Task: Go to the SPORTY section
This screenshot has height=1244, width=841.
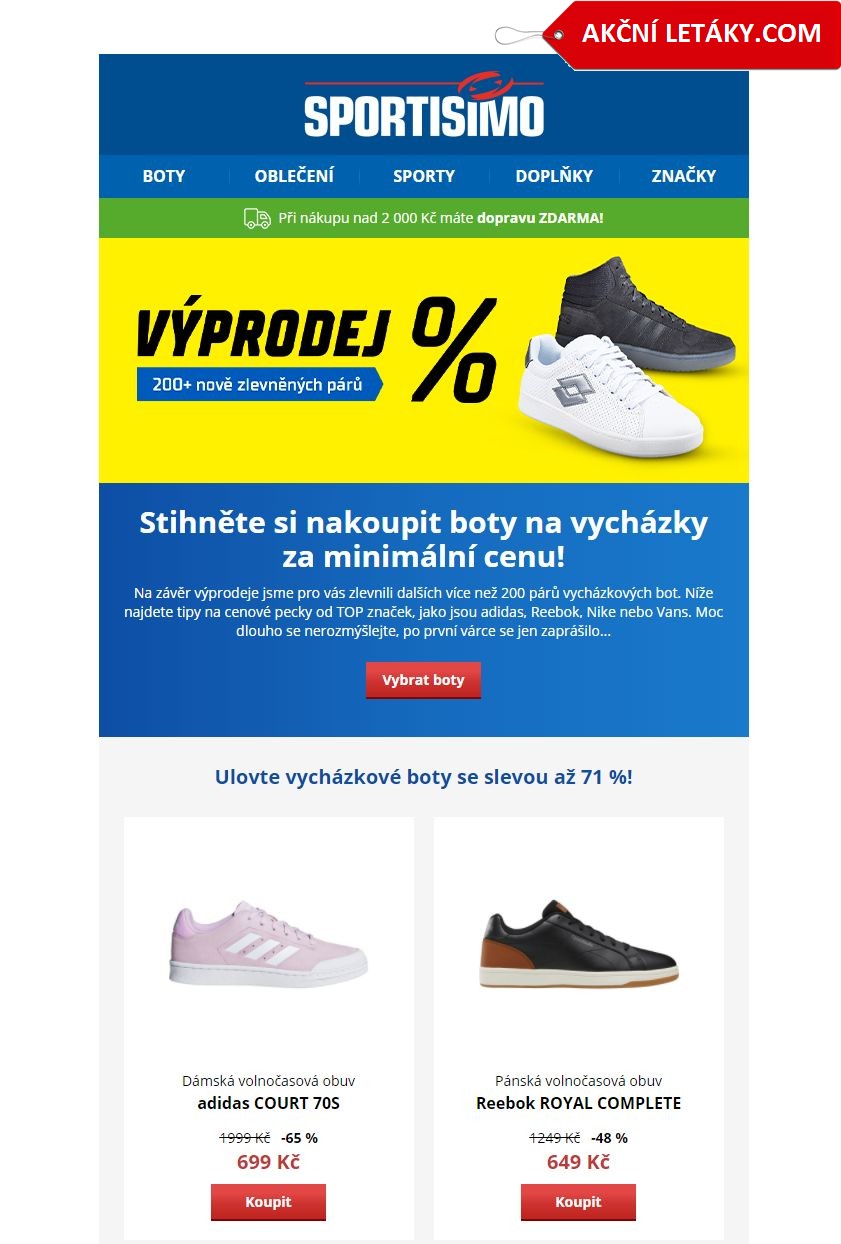Action: pos(424,176)
